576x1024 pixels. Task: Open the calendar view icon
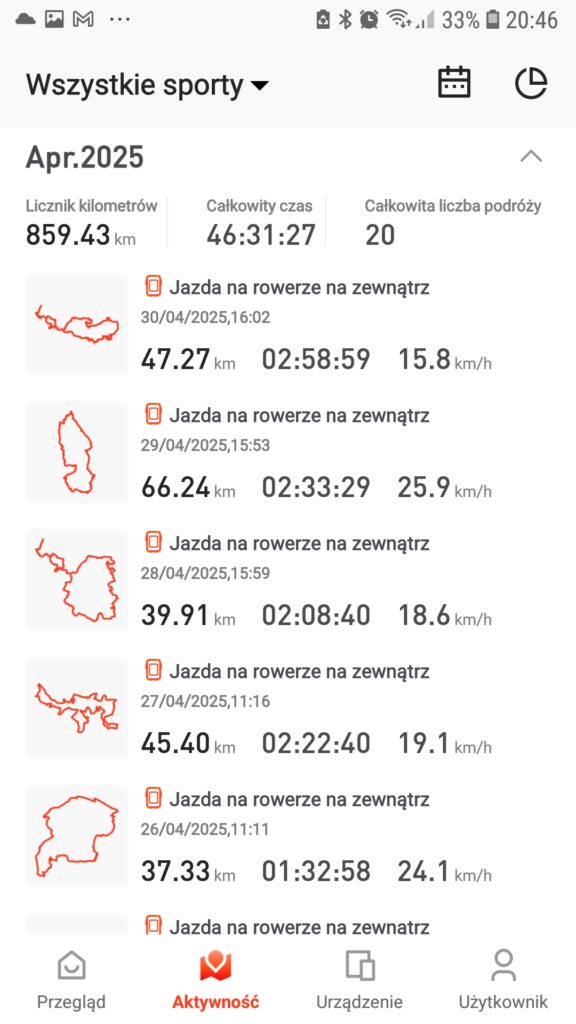click(454, 83)
